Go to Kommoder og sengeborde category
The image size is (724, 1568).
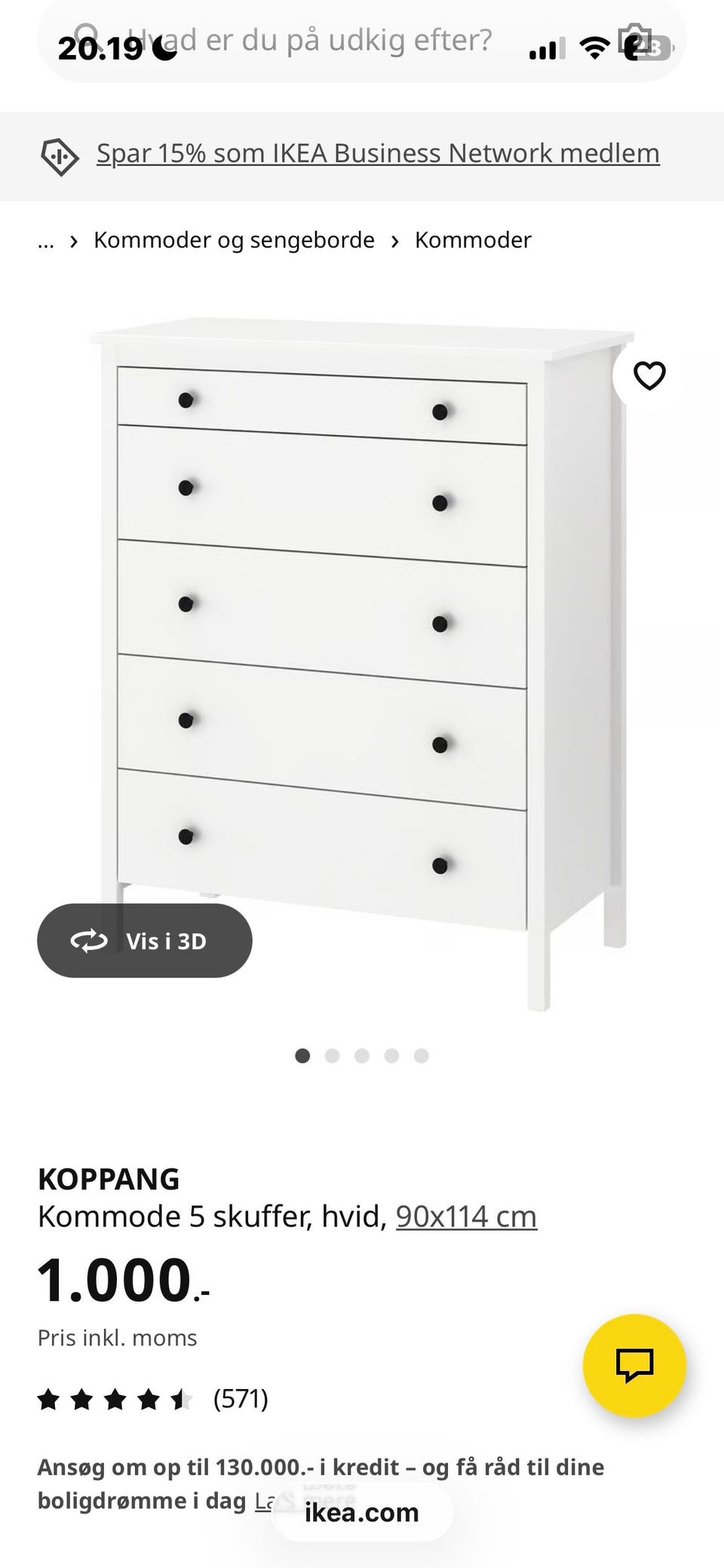(234, 241)
